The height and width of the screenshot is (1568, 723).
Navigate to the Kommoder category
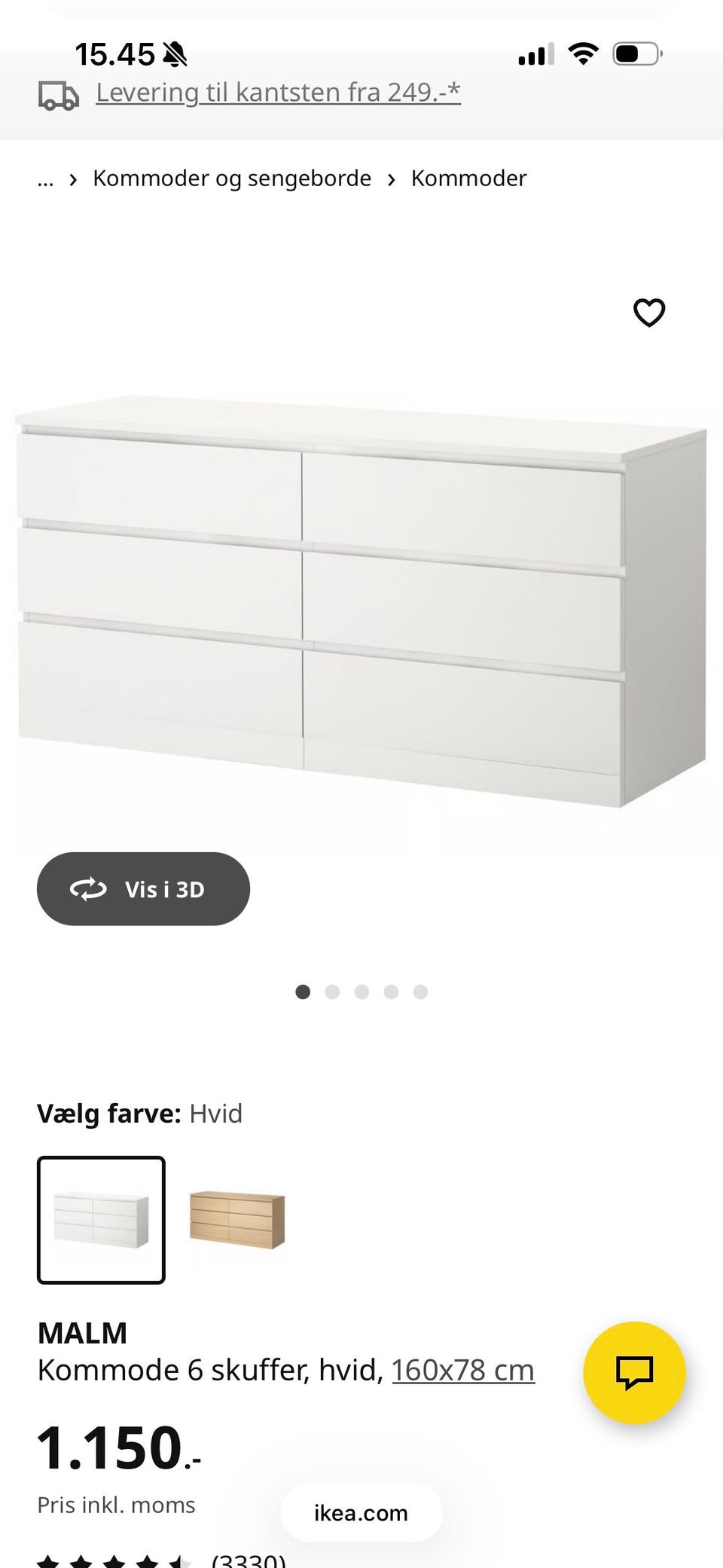tap(468, 178)
